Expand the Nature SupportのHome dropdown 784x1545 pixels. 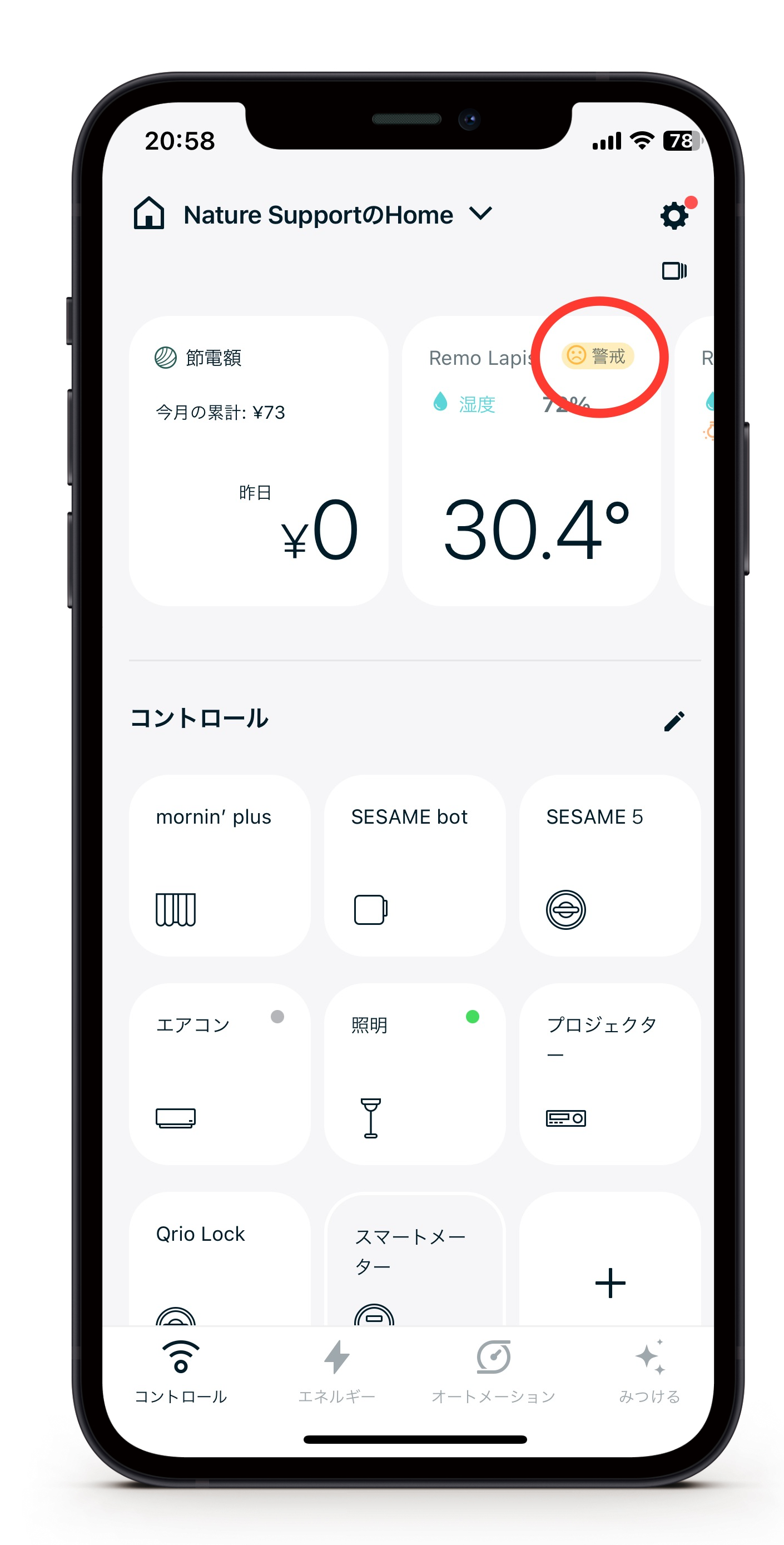pos(480,214)
